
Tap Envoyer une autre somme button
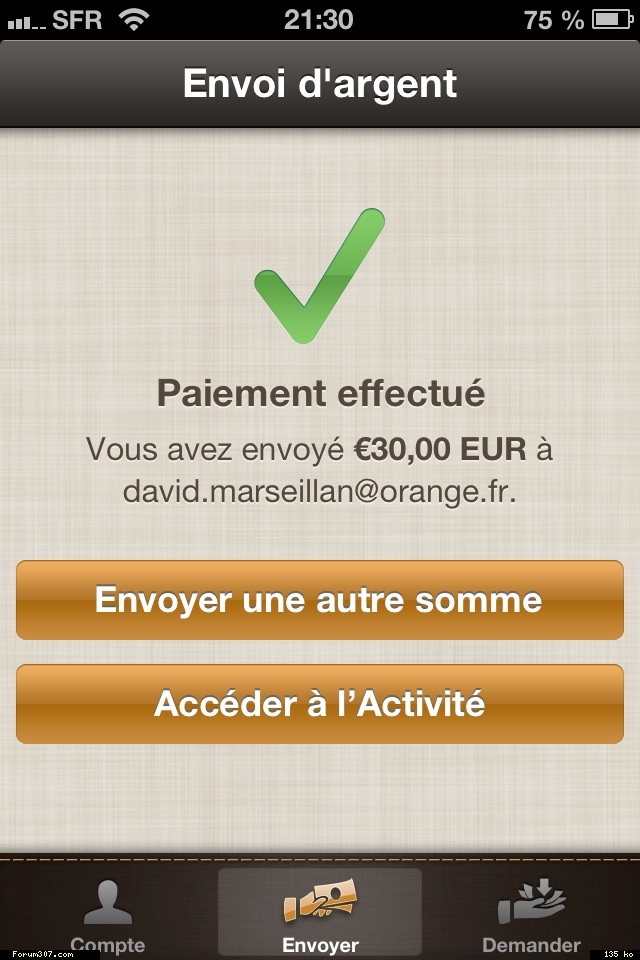(x=320, y=600)
